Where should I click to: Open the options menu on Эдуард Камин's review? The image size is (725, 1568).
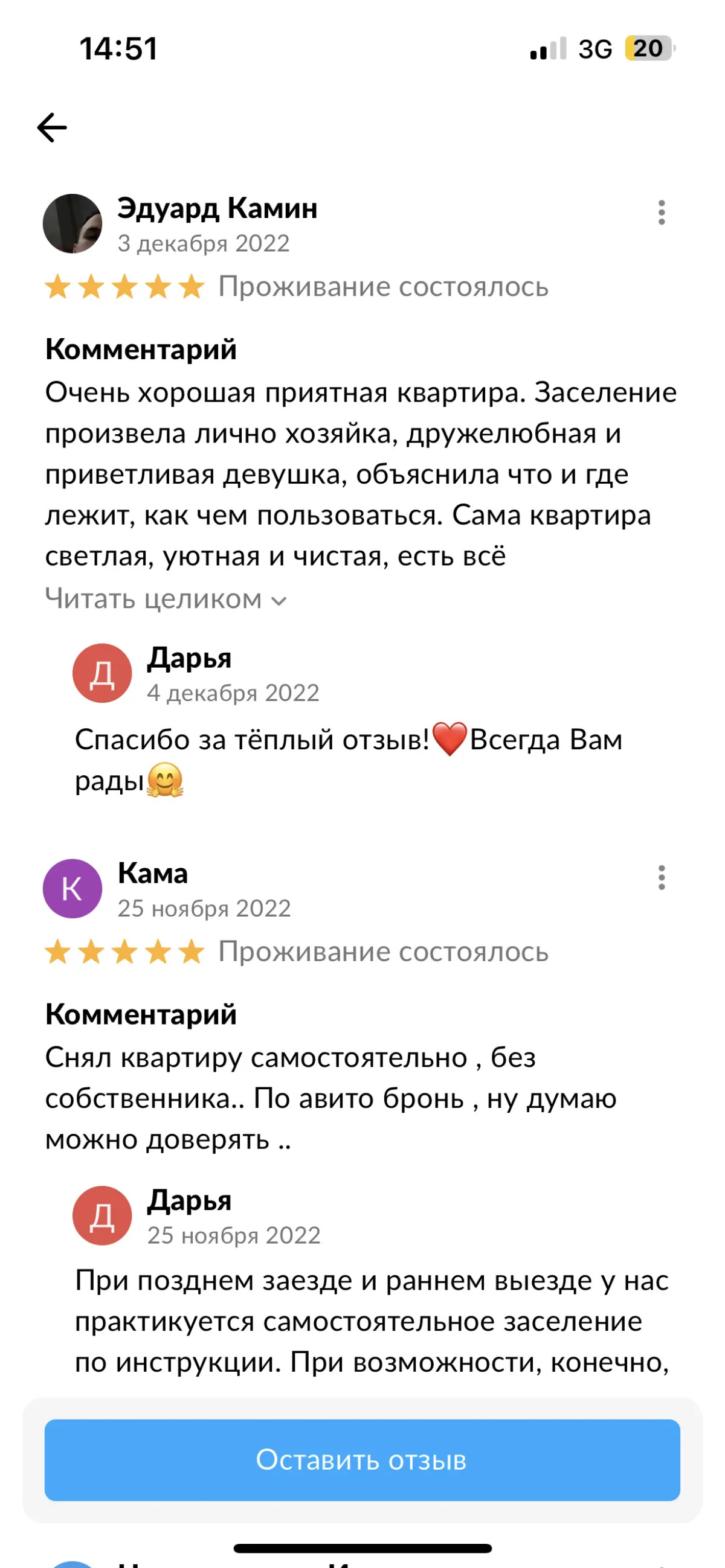pyautogui.click(x=663, y=213)
